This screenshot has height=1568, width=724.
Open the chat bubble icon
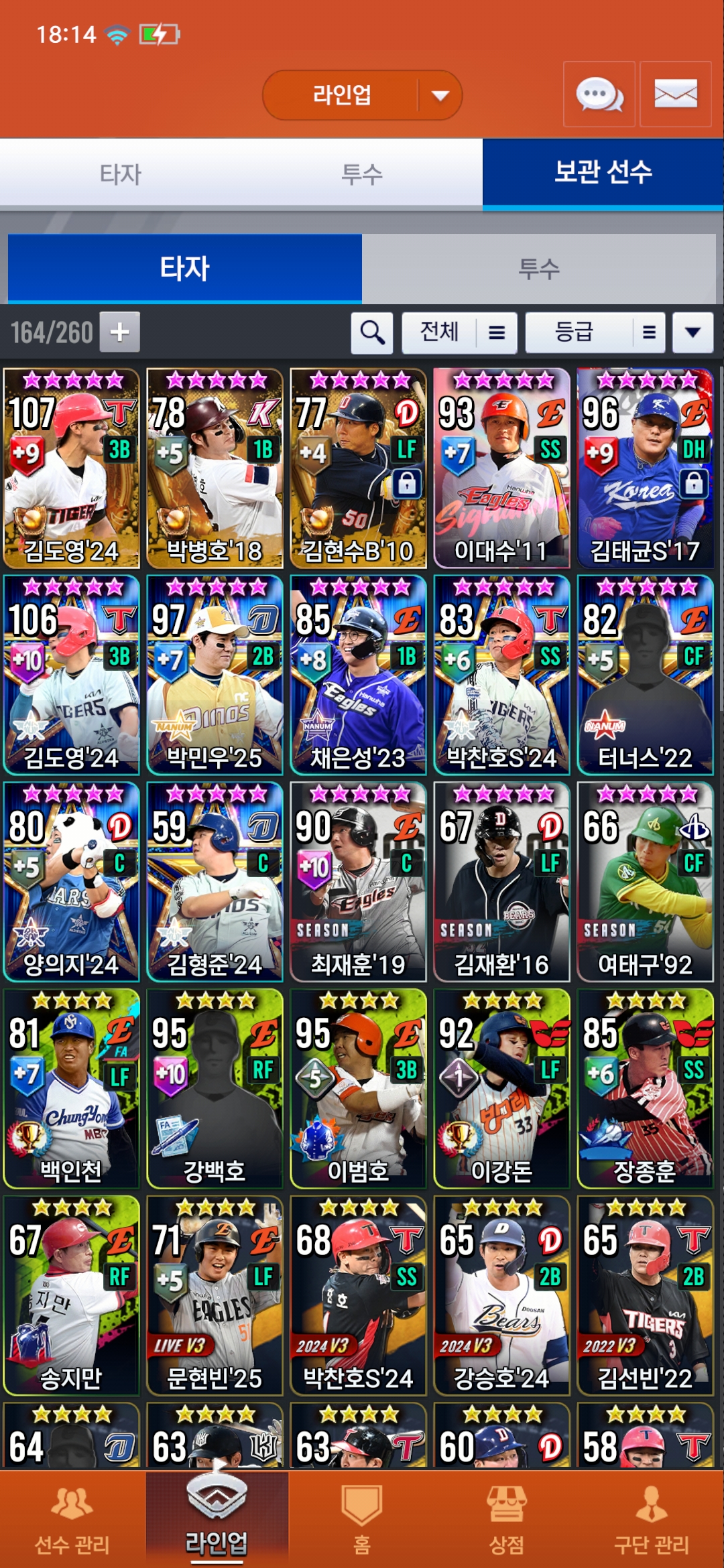pos(599,94)
